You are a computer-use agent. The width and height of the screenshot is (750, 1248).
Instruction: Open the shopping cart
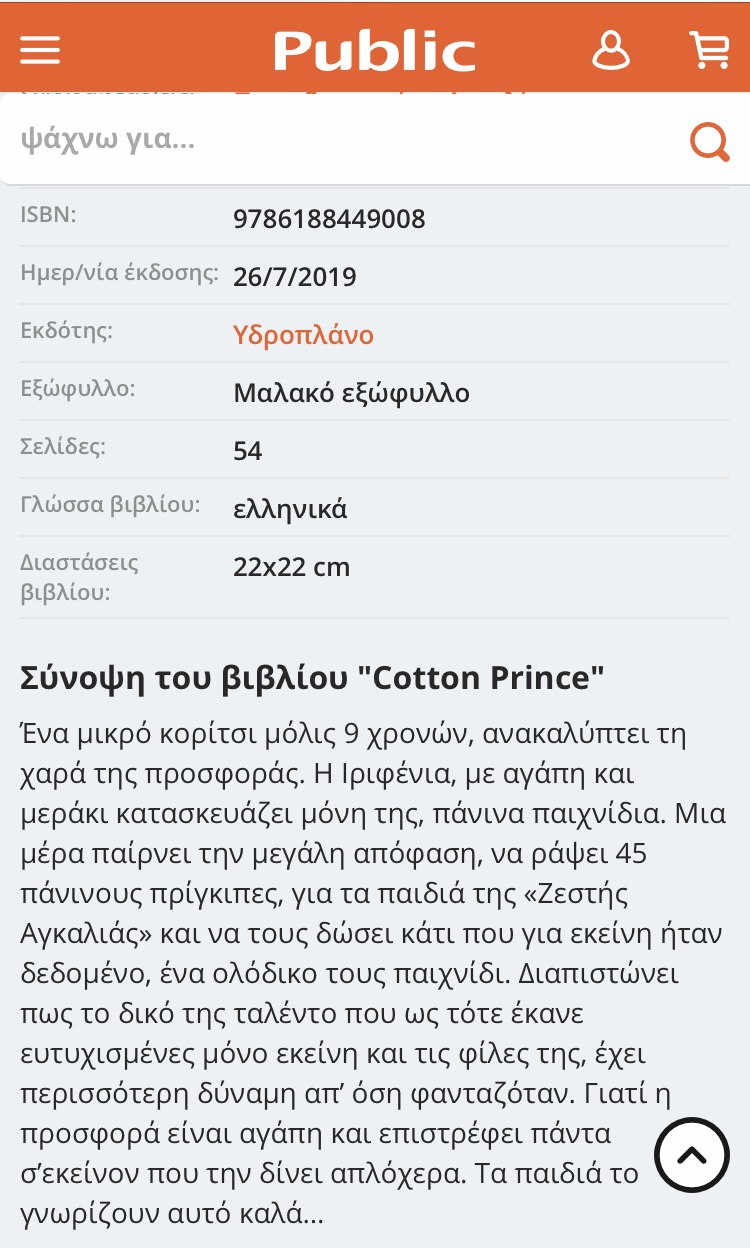[x=709, y=49]
